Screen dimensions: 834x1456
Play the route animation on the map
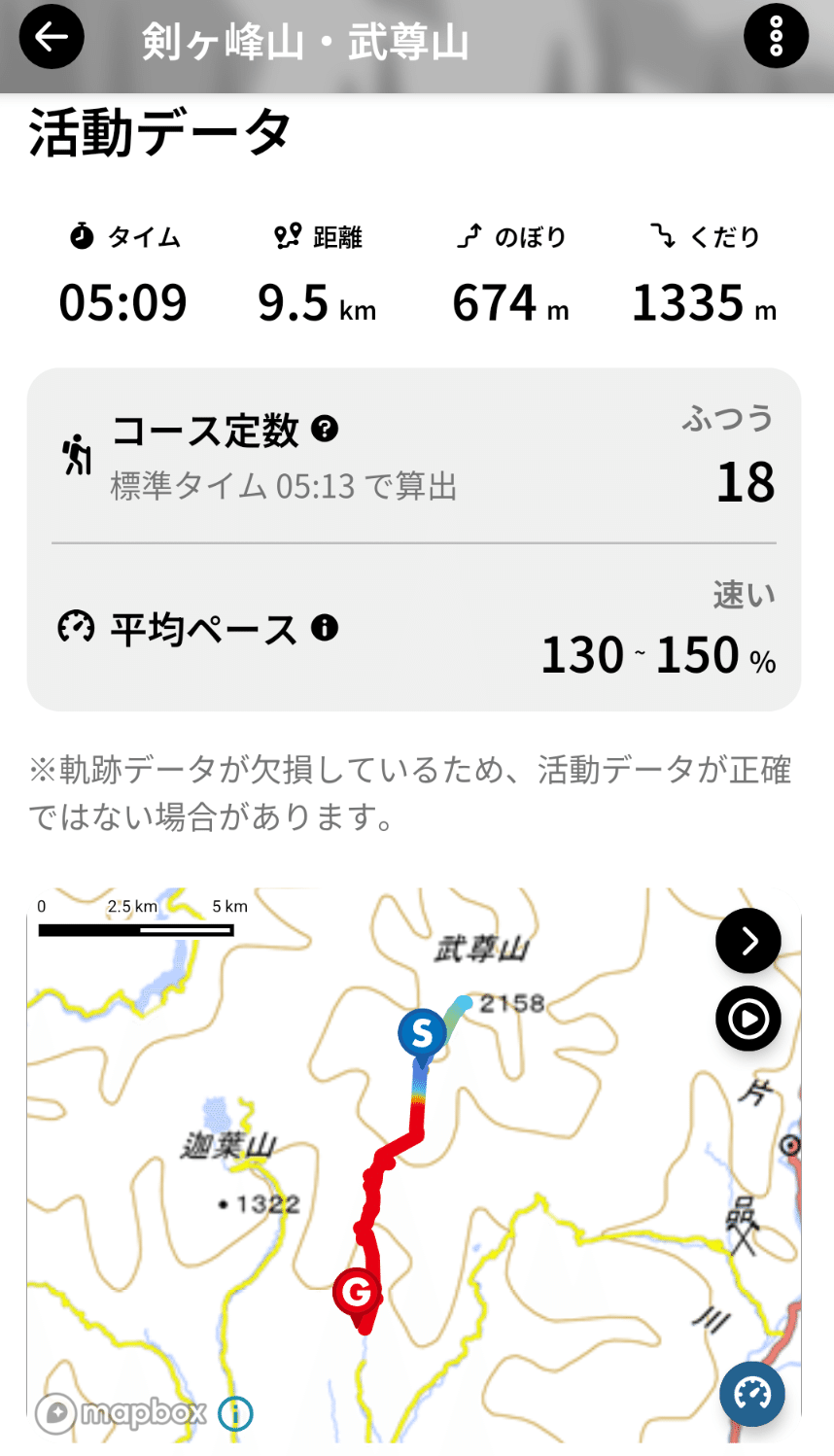click(747, 1019)
